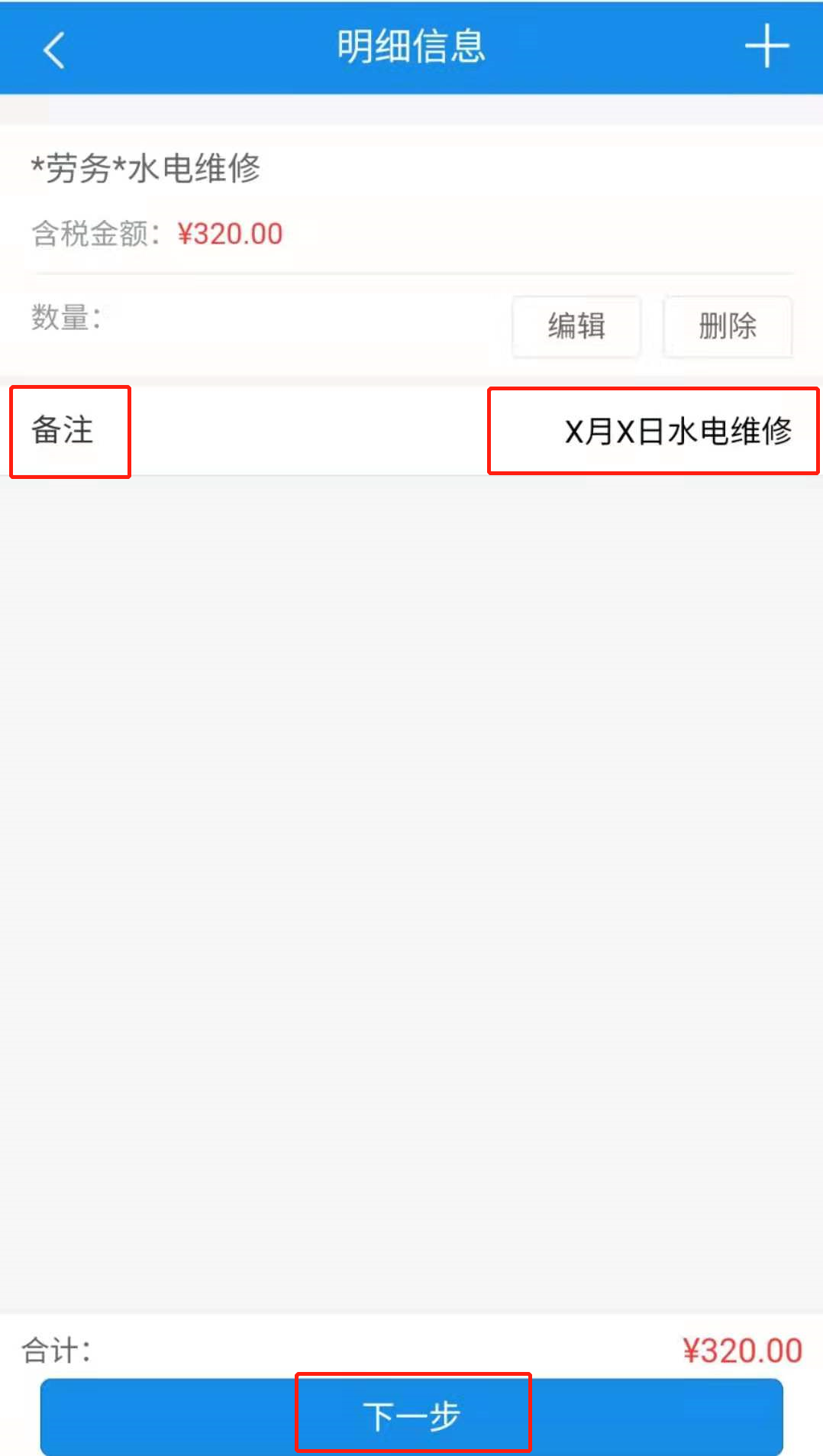Tap the 备注 field showing X月X日水电维修
Image resolution: width=823 pixels, height=1456 pixels.
click(x=411, y=431)
